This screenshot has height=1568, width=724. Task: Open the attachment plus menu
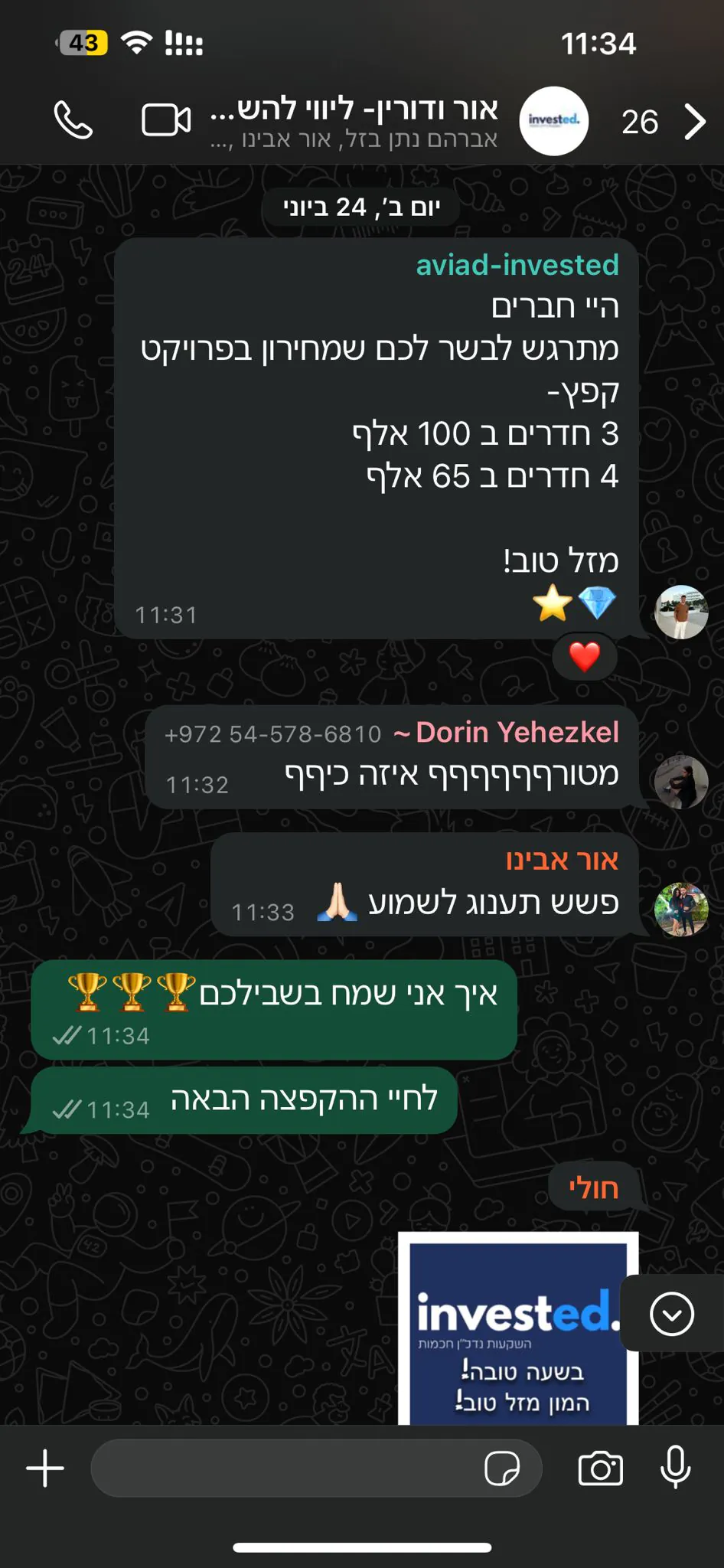click(45, 1468)
